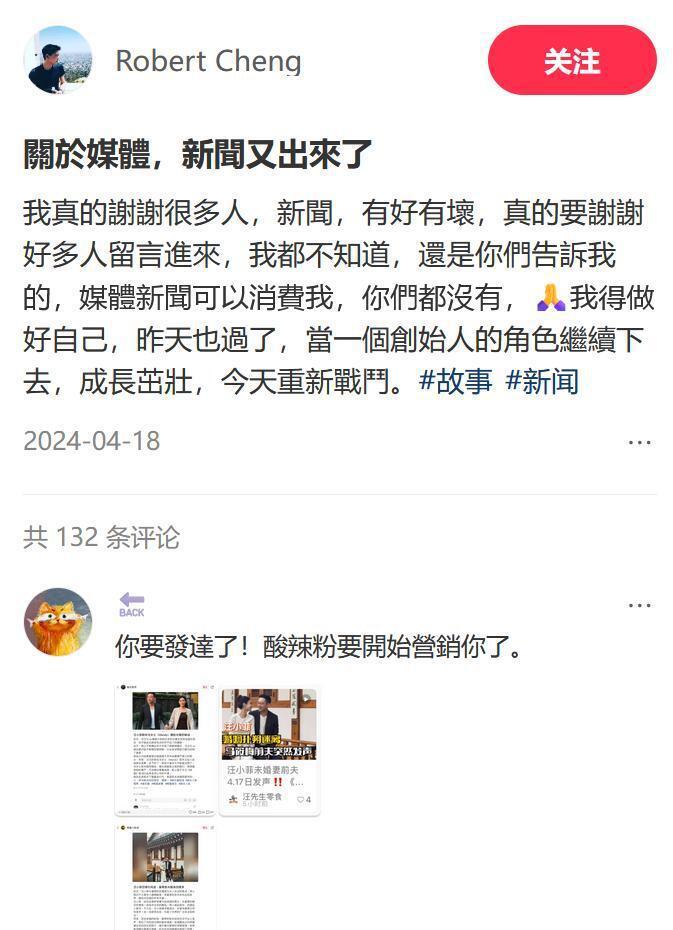
Task: Open the comment image of the couple article
Action: [166, 750]
